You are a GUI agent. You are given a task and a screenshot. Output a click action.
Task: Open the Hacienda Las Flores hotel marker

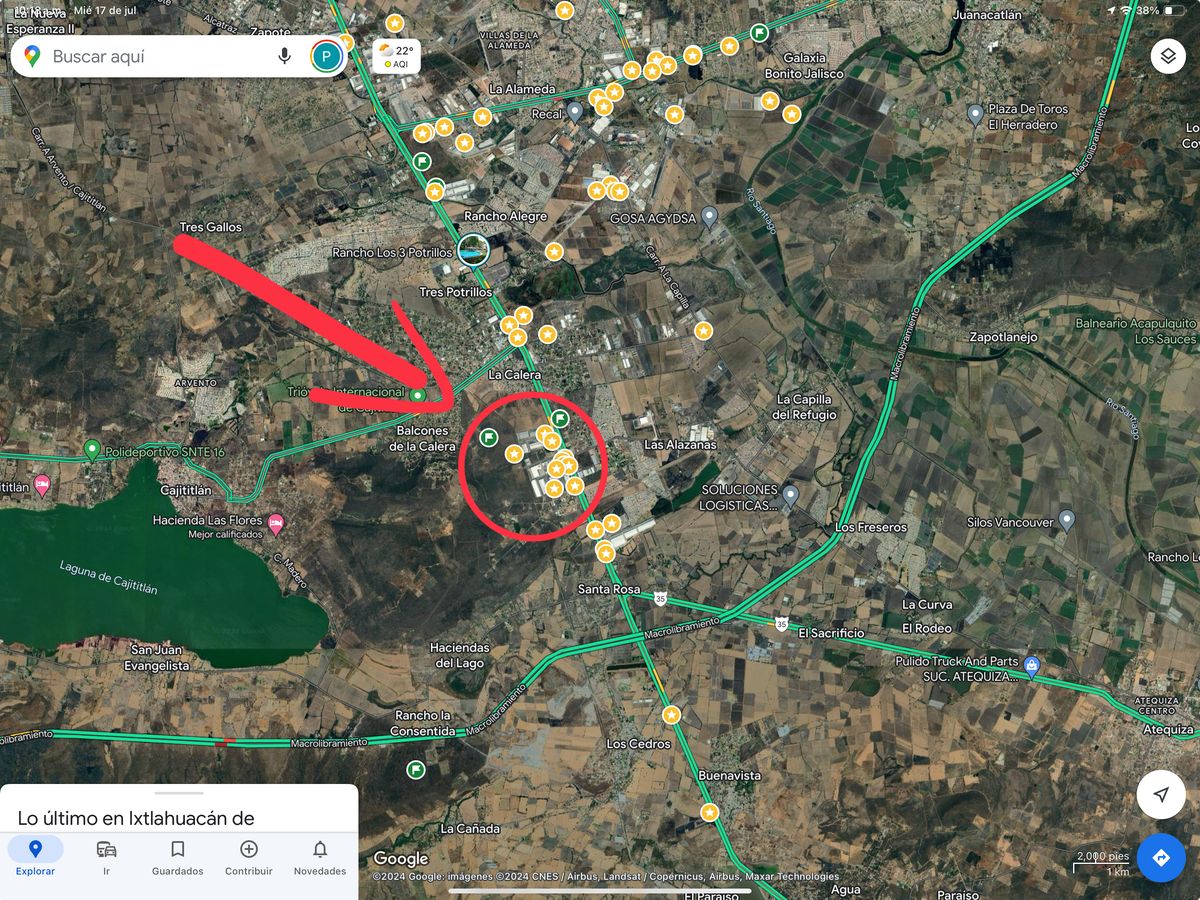click(x=276, y=521)
